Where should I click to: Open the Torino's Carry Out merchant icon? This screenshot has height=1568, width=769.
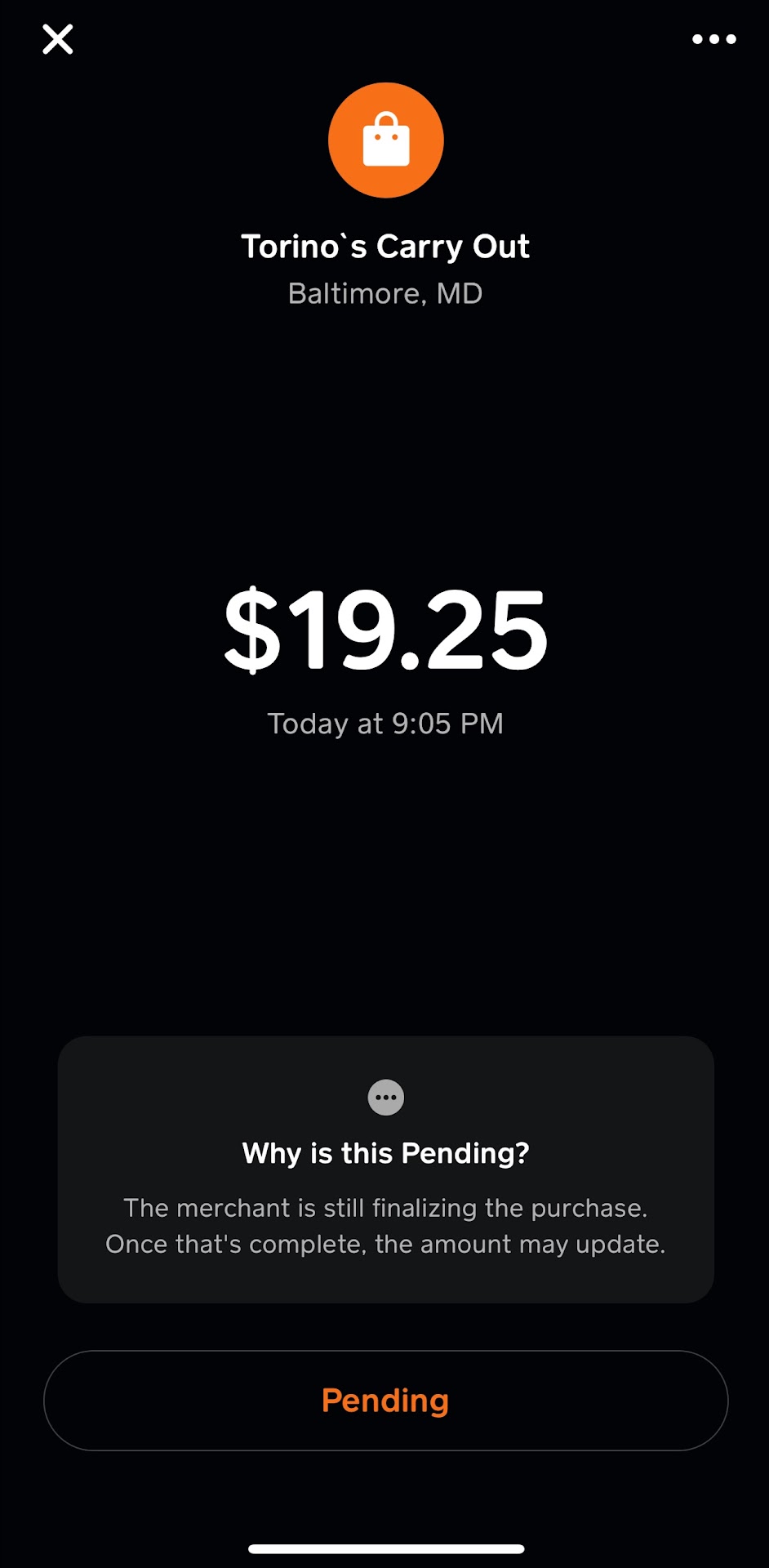[x=385, y=140]
